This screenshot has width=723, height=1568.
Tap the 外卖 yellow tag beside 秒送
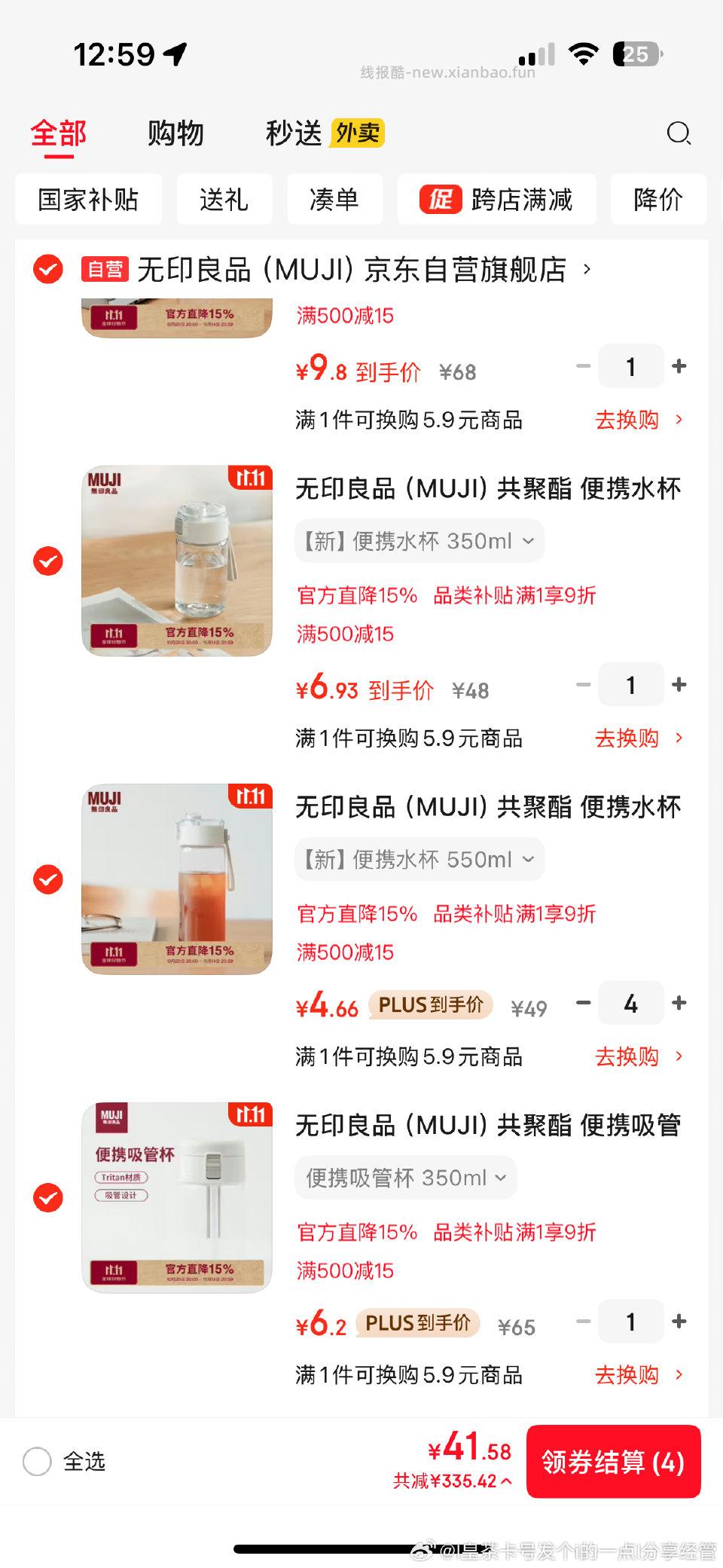357,132
